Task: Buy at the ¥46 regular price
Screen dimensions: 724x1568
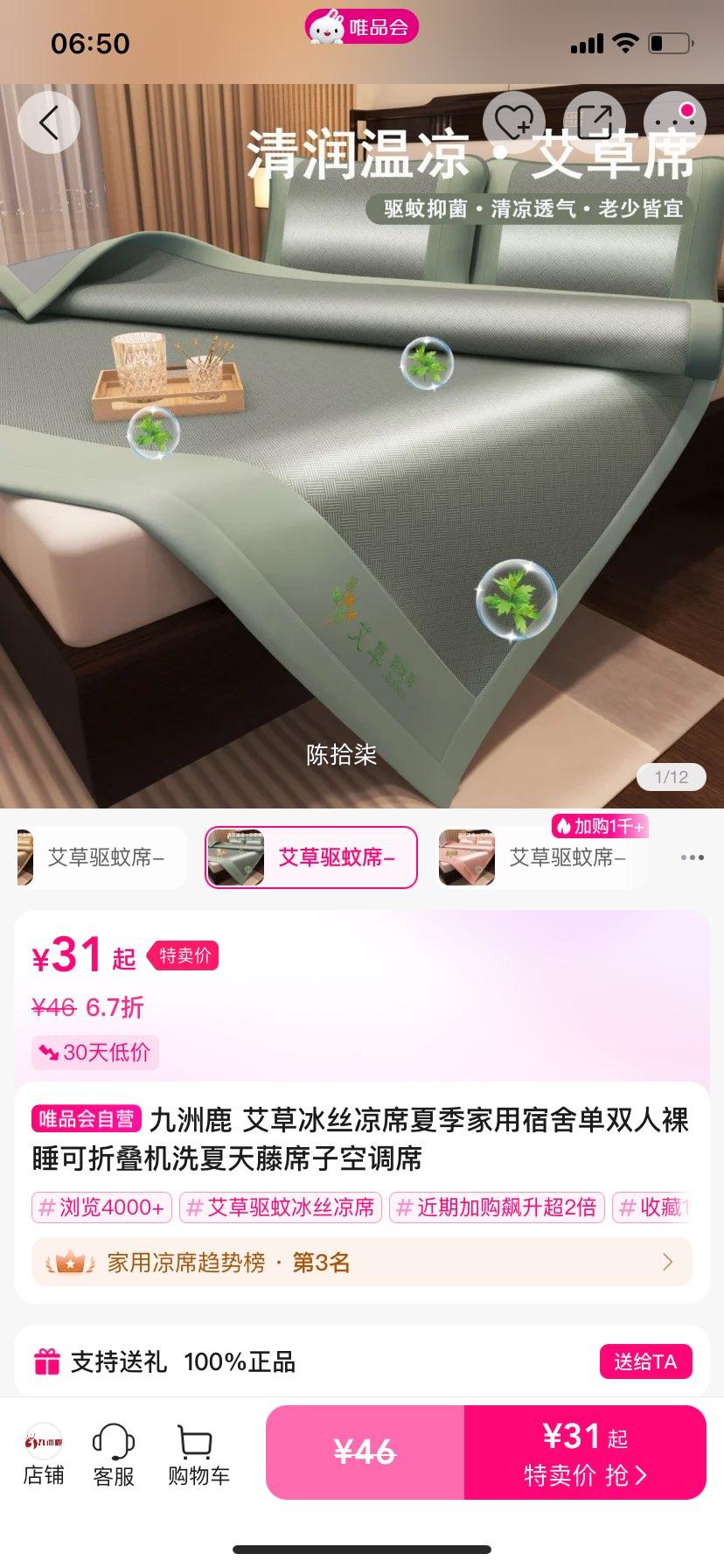Action: [365, 1452]
